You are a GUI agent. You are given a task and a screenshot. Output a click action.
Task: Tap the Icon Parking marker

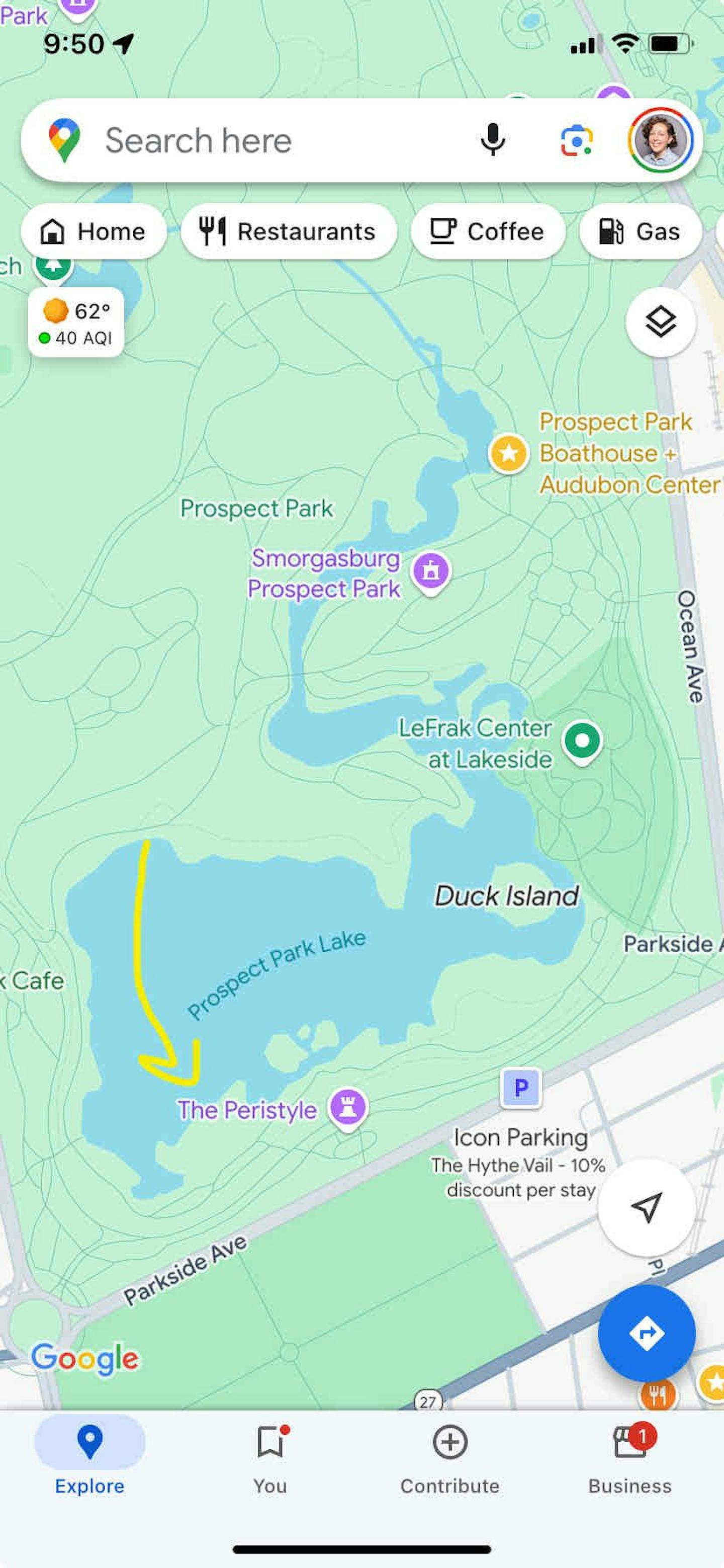pos(521,1088)
